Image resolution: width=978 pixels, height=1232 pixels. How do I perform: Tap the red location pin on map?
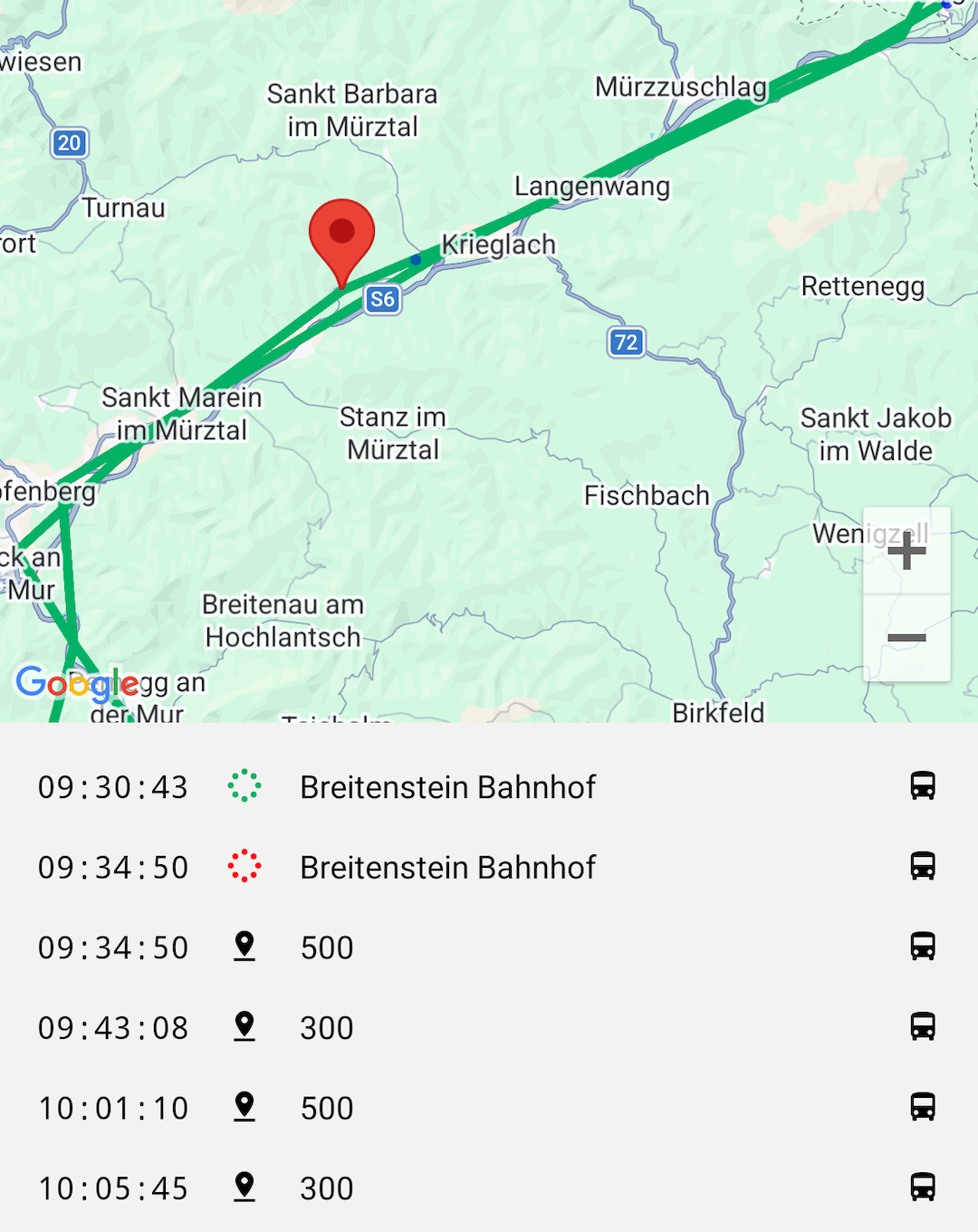(x=341, y=236)
